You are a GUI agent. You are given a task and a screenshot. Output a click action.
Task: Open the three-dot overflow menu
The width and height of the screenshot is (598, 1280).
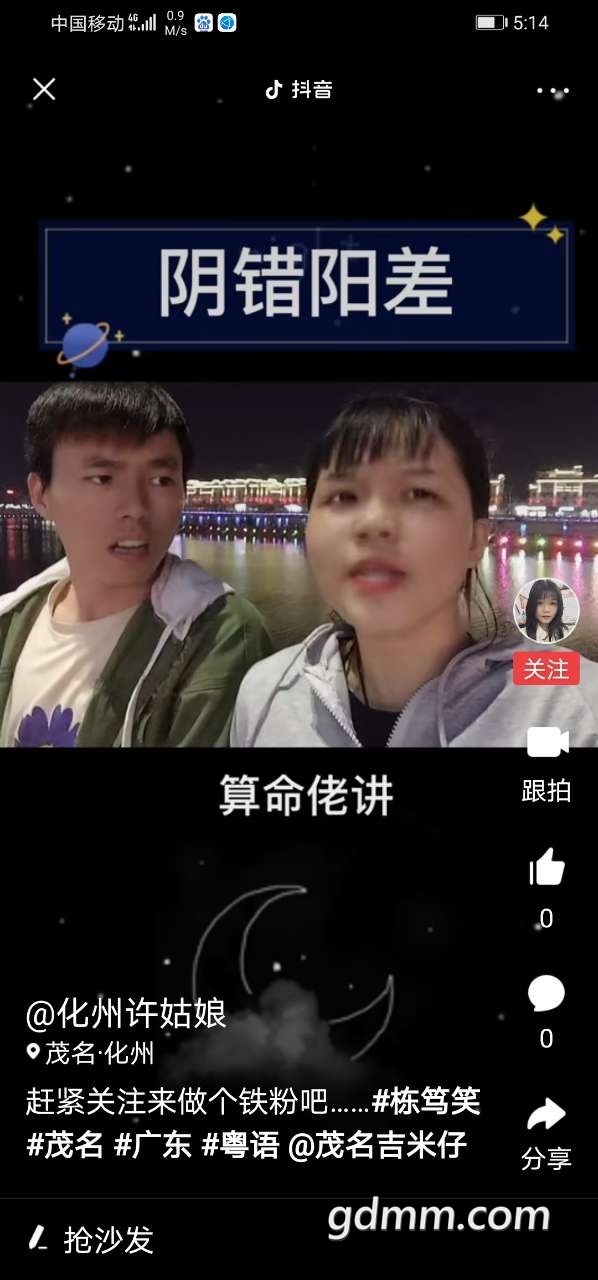click(552, 91)
